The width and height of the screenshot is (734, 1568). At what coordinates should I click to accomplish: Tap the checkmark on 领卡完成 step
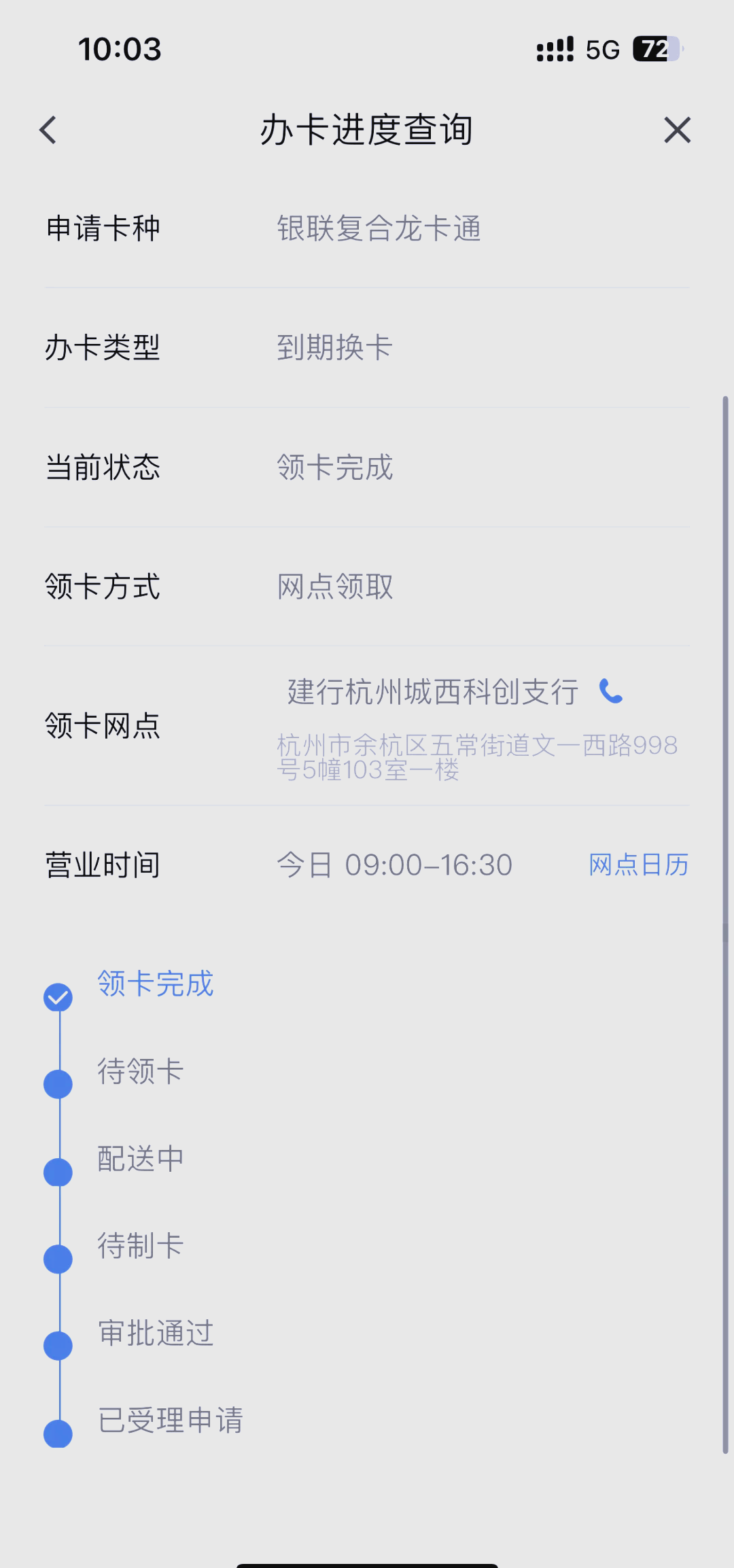pyautogui.click(x=58, y=996)
